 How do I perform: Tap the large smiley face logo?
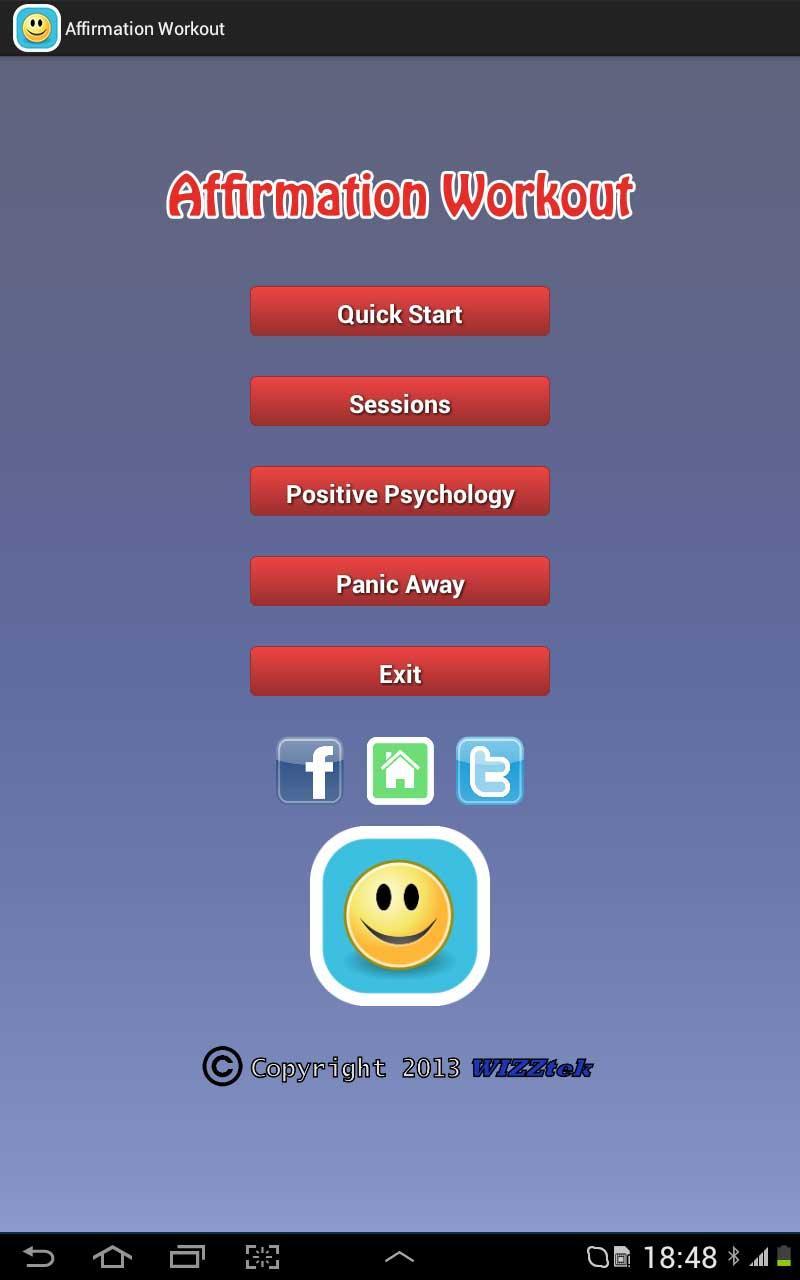(x=400, y=915)
